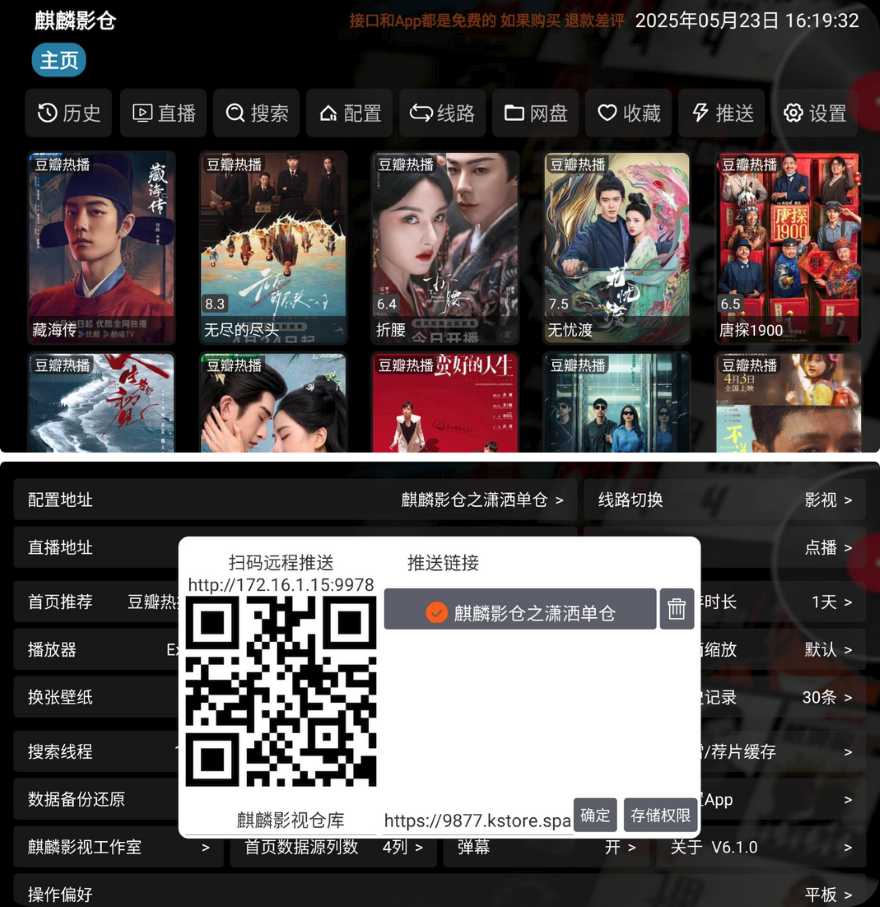Open 网盘 cloud drive
Screen dimensions: 880x907
[535, 113]
